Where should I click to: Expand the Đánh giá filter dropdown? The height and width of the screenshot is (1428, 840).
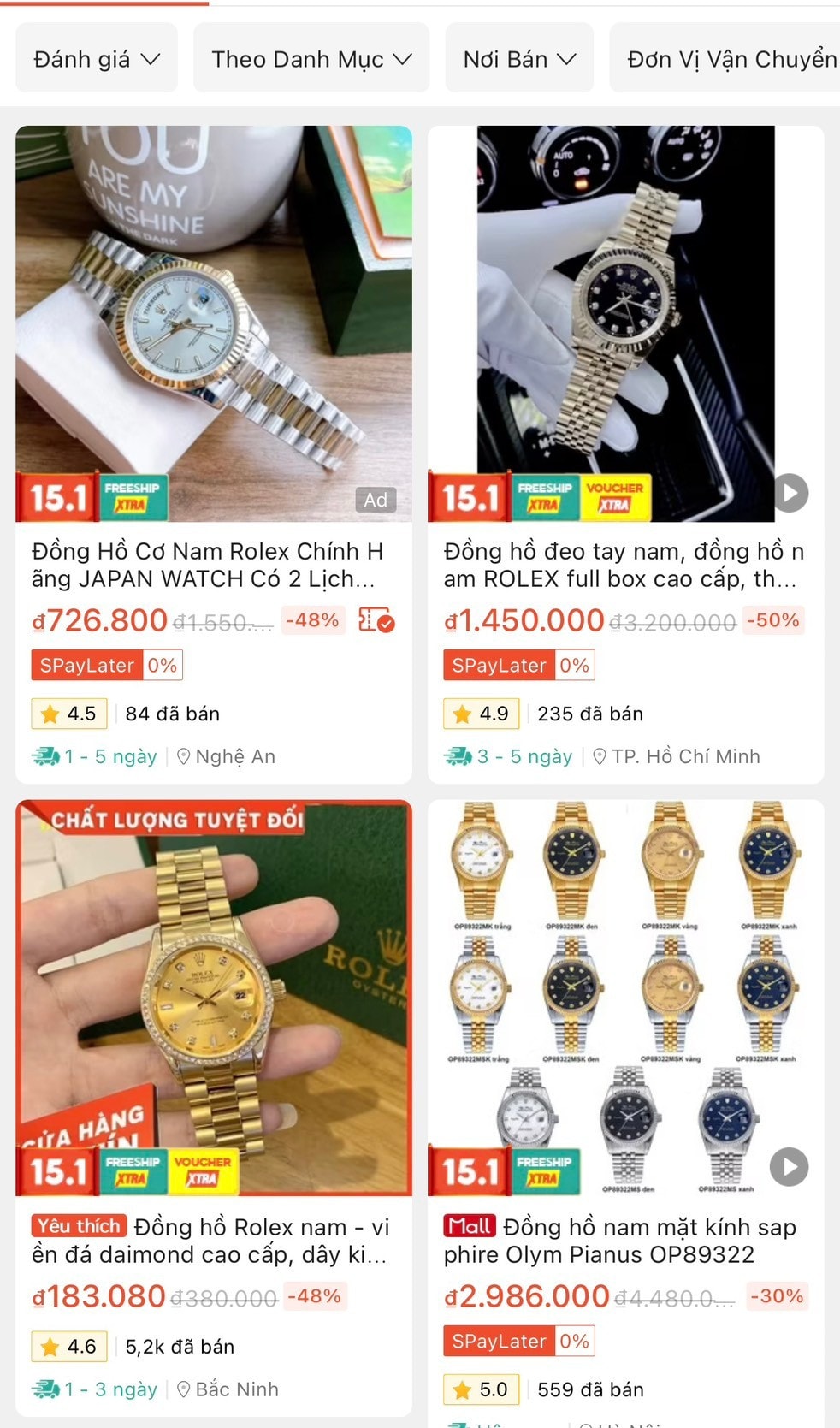pyautogui.click(x=97, y=59)
